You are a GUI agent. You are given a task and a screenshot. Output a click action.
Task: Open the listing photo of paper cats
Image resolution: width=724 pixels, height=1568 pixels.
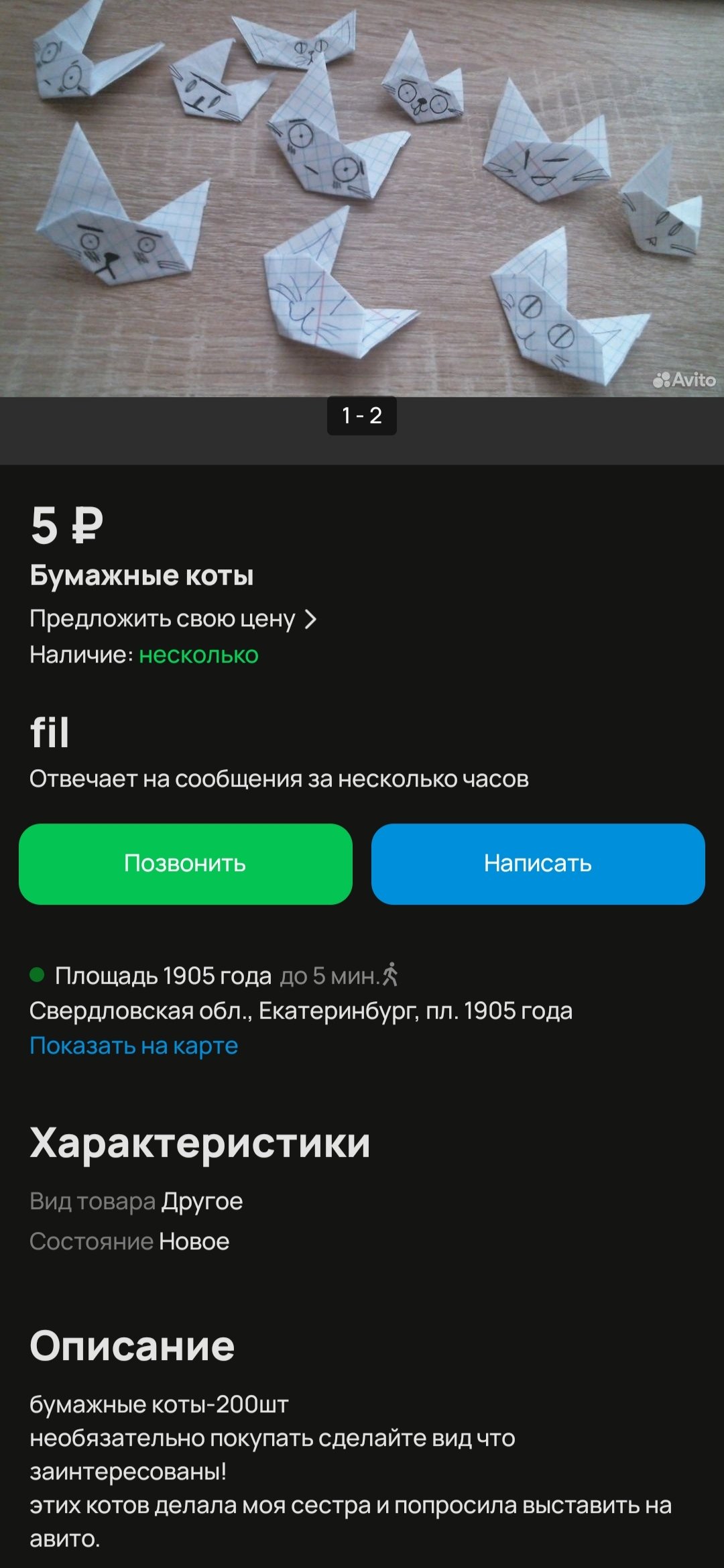pyautogui.click(x=362, y=199)
